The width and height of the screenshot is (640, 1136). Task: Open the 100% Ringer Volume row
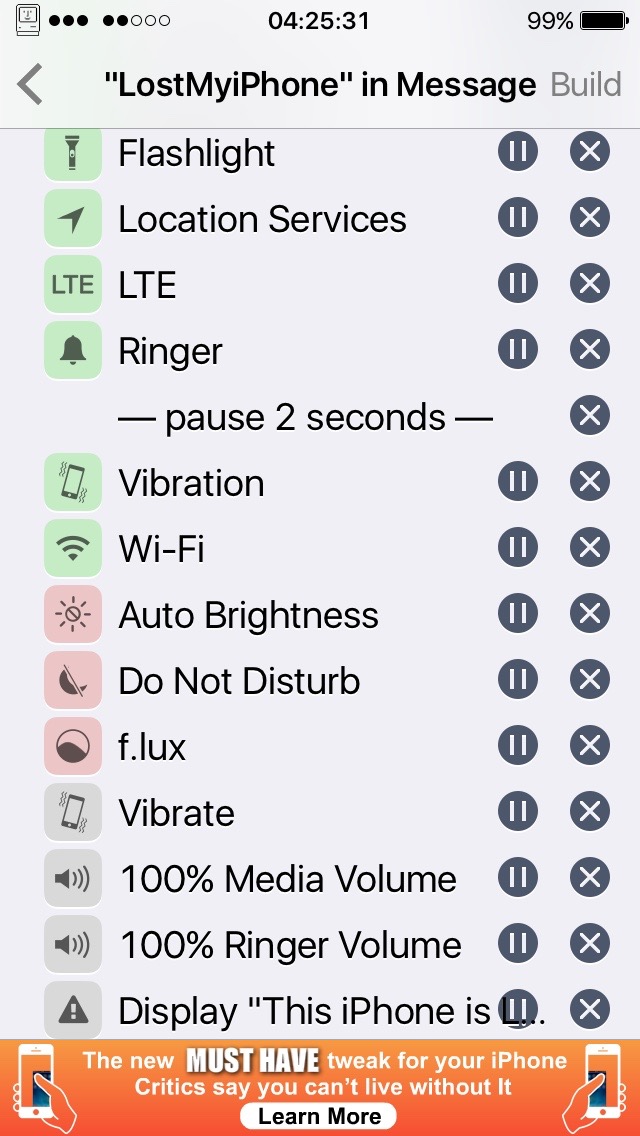click(320, 943)
